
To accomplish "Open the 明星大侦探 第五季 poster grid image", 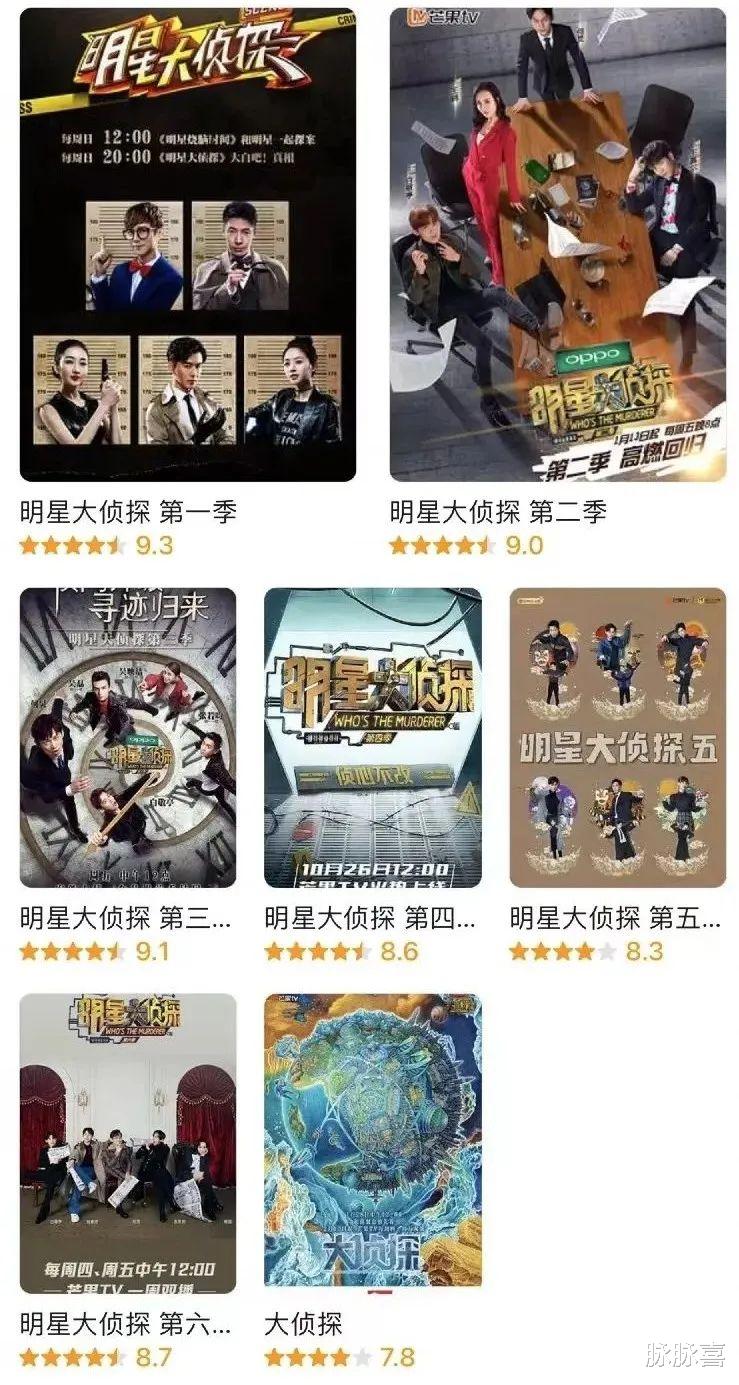I will point(618,740).
